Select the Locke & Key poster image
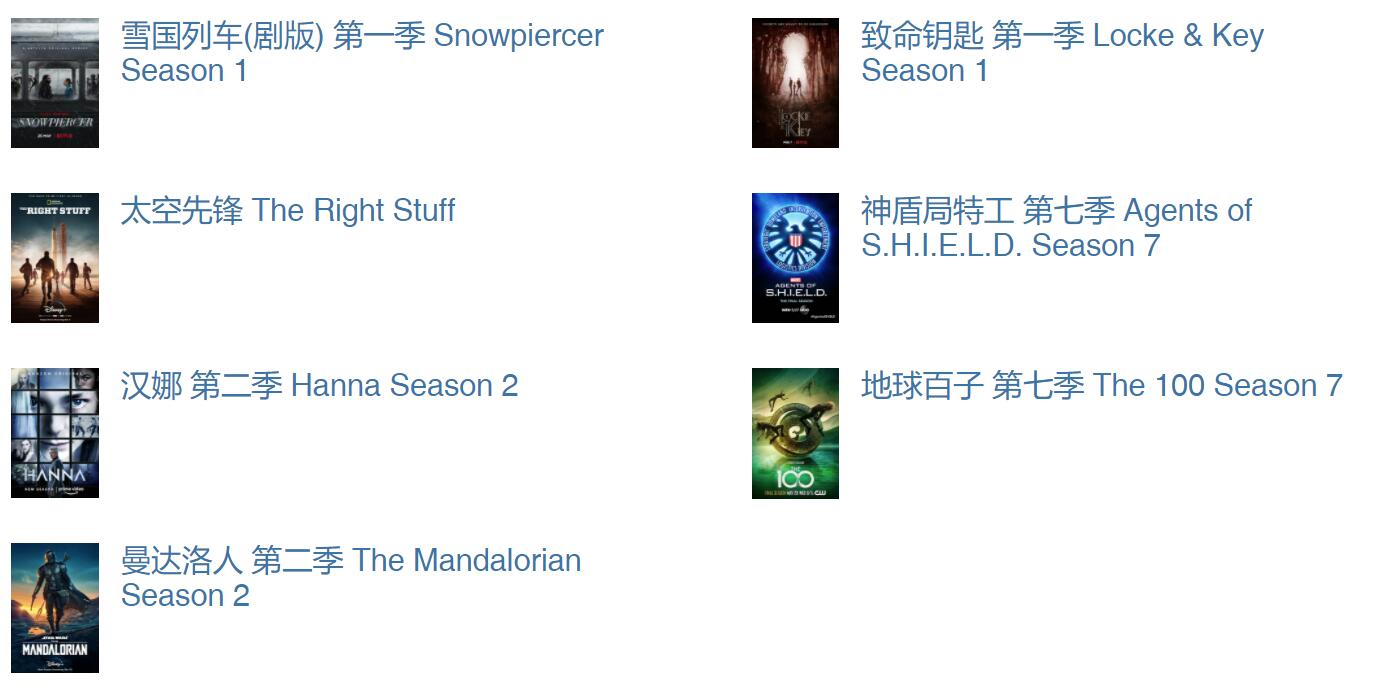Screen dimensions: 1375x694 795,83
